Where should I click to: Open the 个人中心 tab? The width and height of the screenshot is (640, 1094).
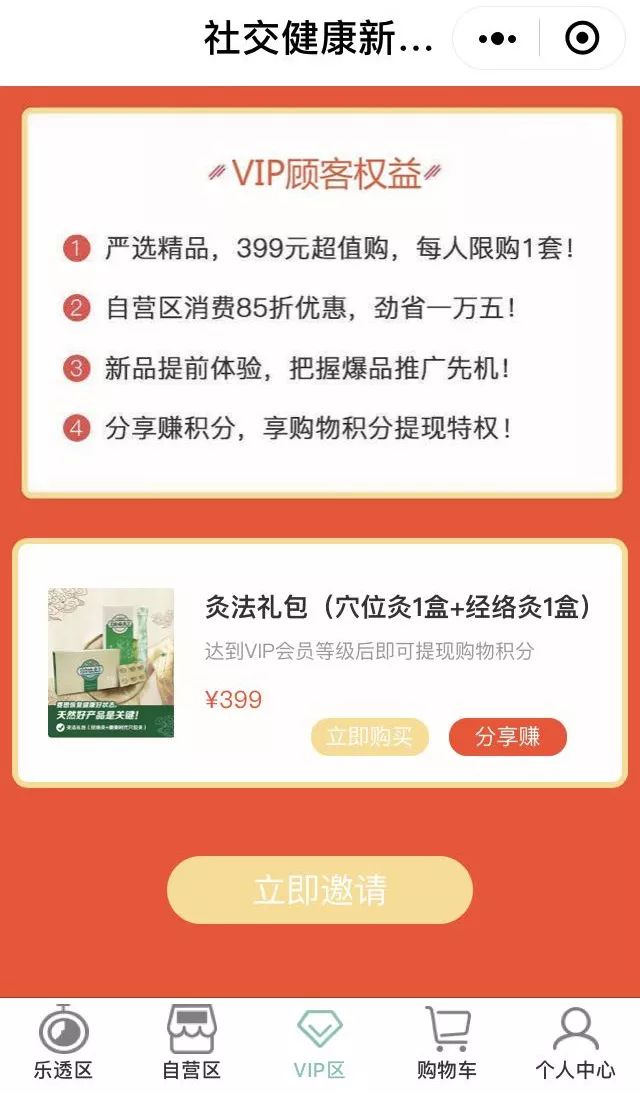(575, 1043)
